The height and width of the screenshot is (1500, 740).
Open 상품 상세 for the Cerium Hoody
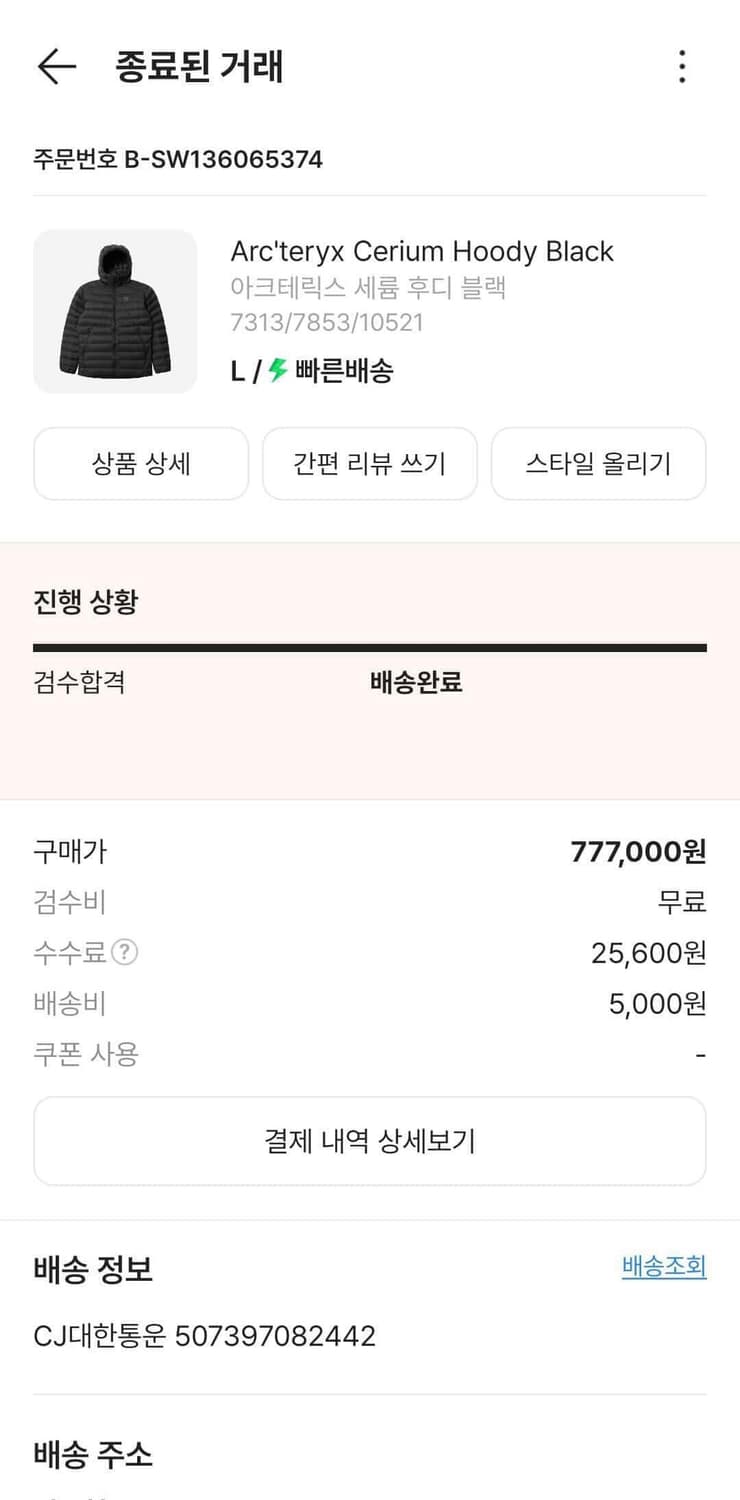pyautogui.click(x=140, y=463)
